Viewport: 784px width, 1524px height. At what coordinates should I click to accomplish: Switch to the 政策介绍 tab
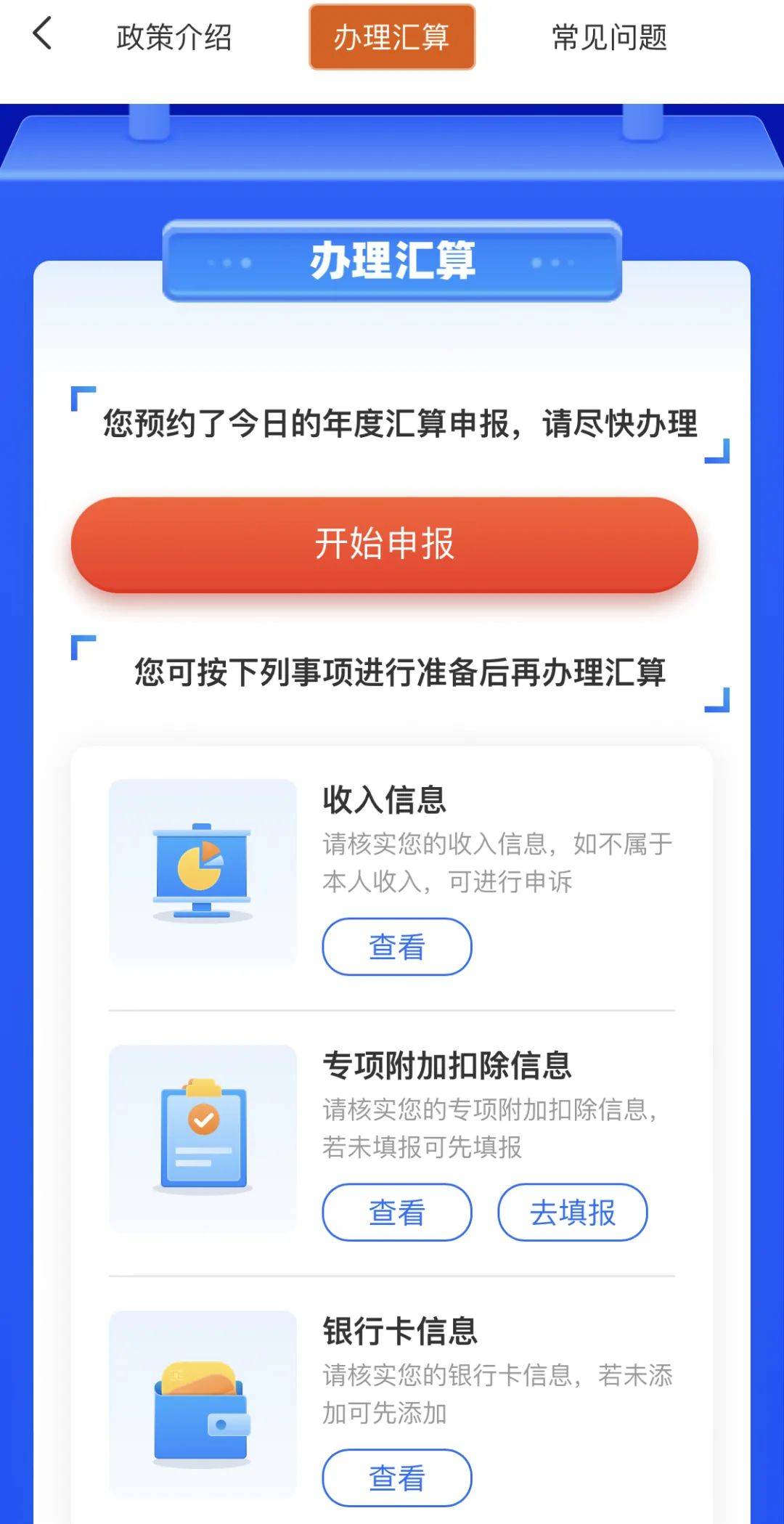point(174,38)
